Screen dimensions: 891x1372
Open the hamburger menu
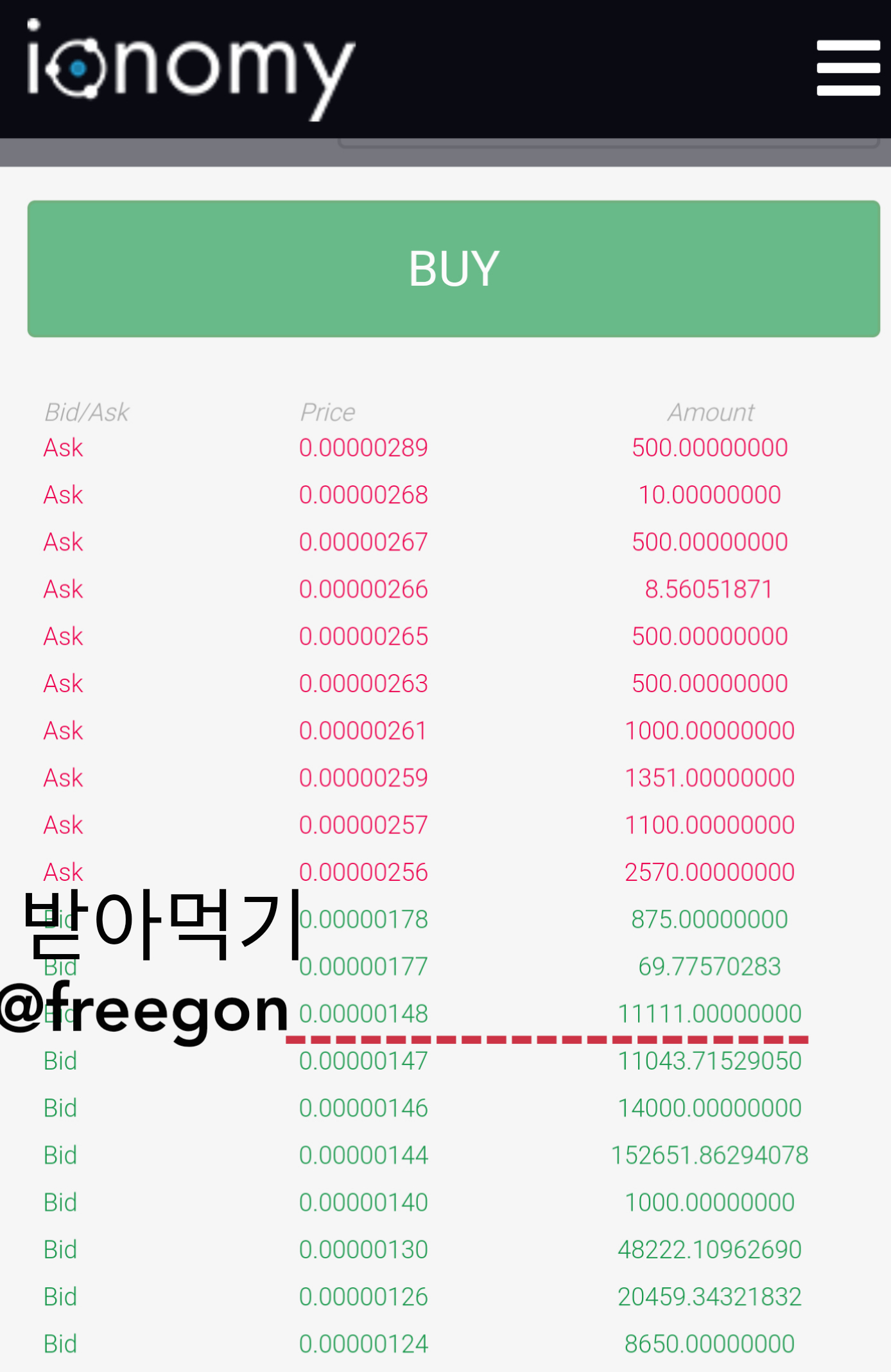[x=848, y=68]
